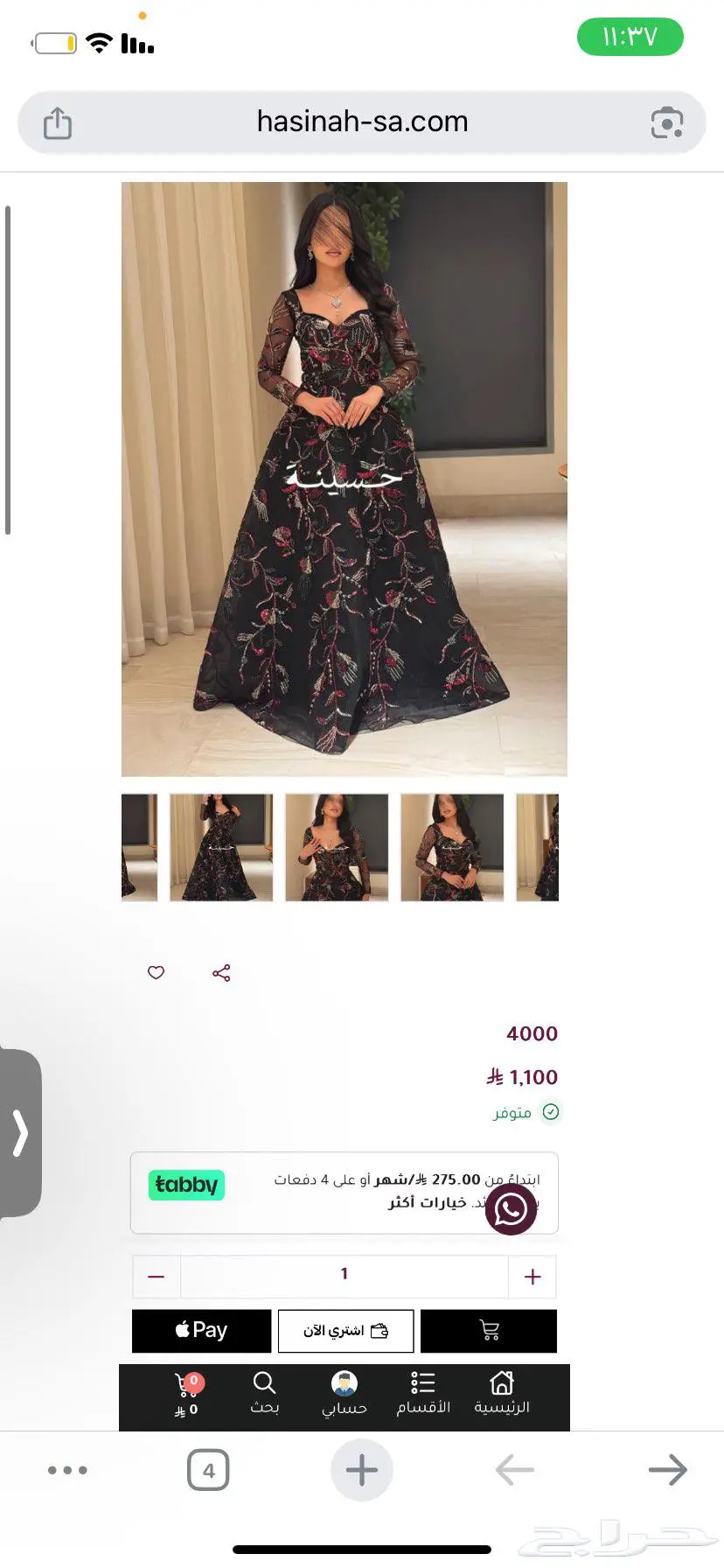Add the dress to favorites with the heart
This screenshot has width=724, height=1568.
pos(156,972)
